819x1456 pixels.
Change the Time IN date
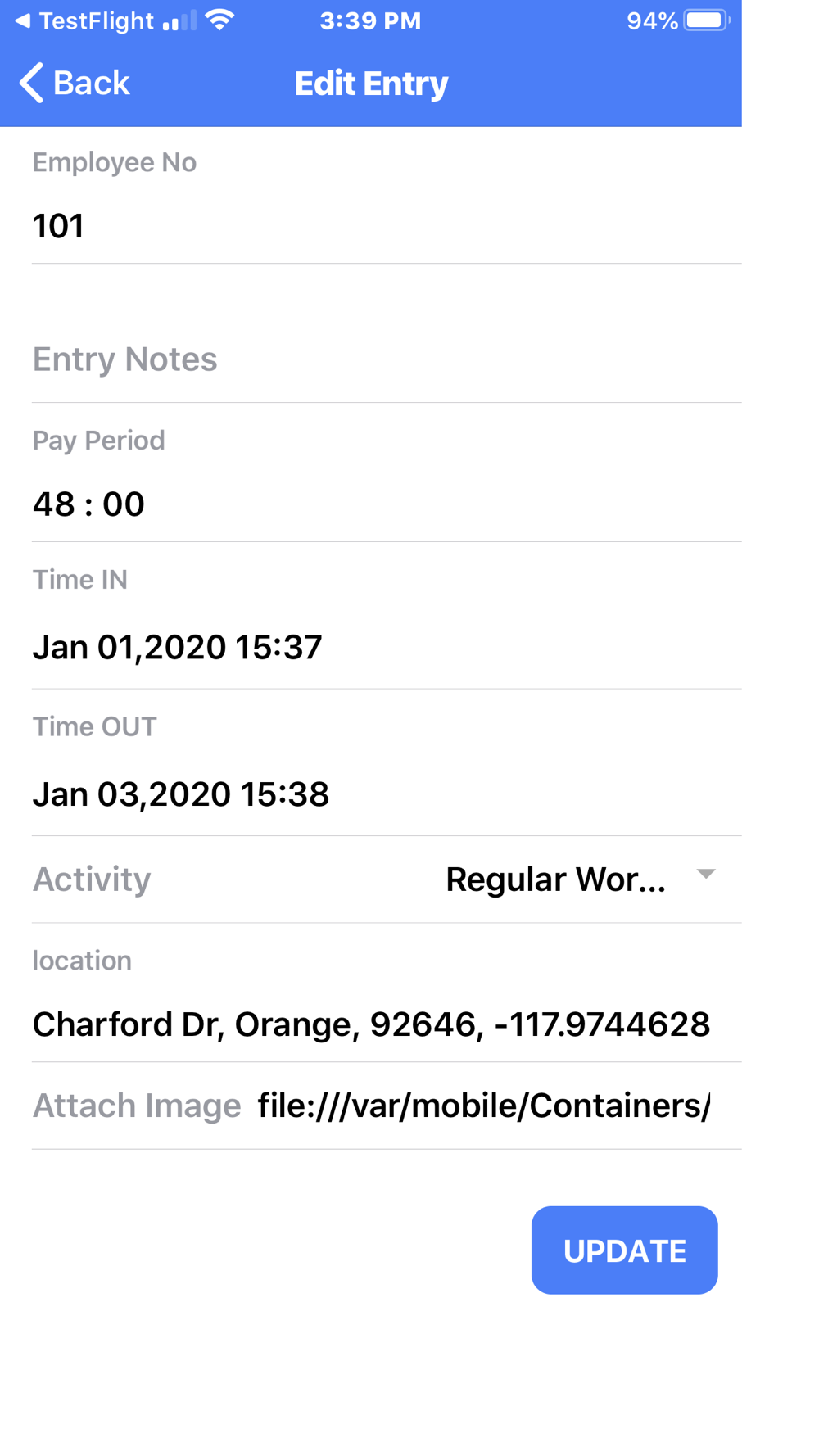click(387, 647)
